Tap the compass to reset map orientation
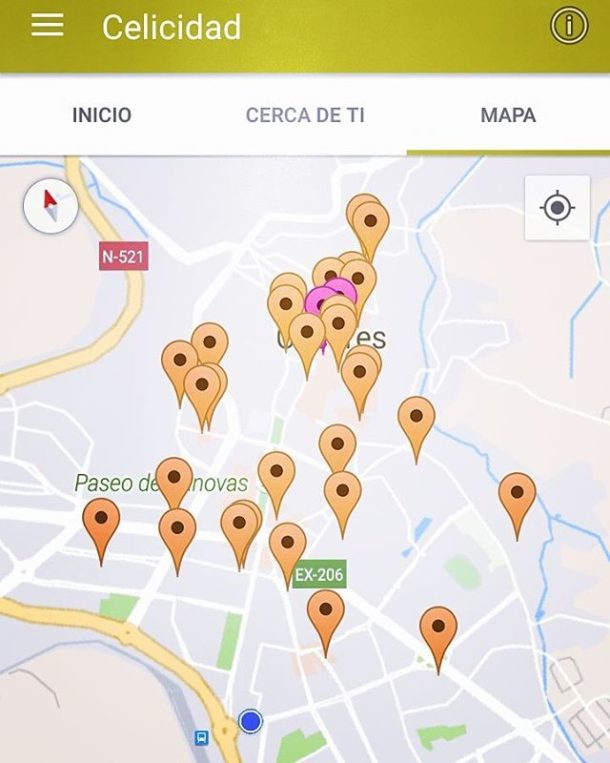This screenshot has width=610, height=763. (51, 207)
